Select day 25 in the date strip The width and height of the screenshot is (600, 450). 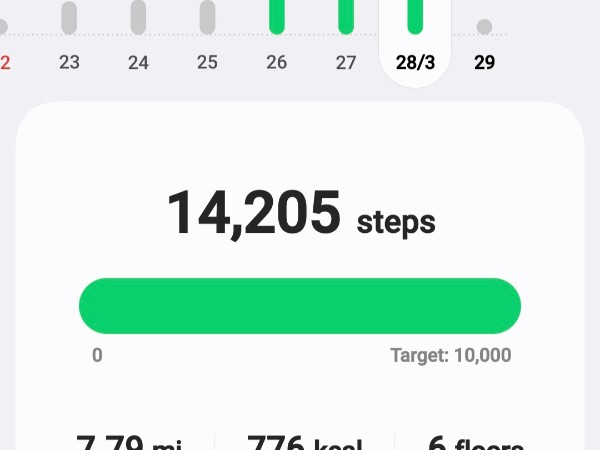pyautogui.click(x=207, y=62)
